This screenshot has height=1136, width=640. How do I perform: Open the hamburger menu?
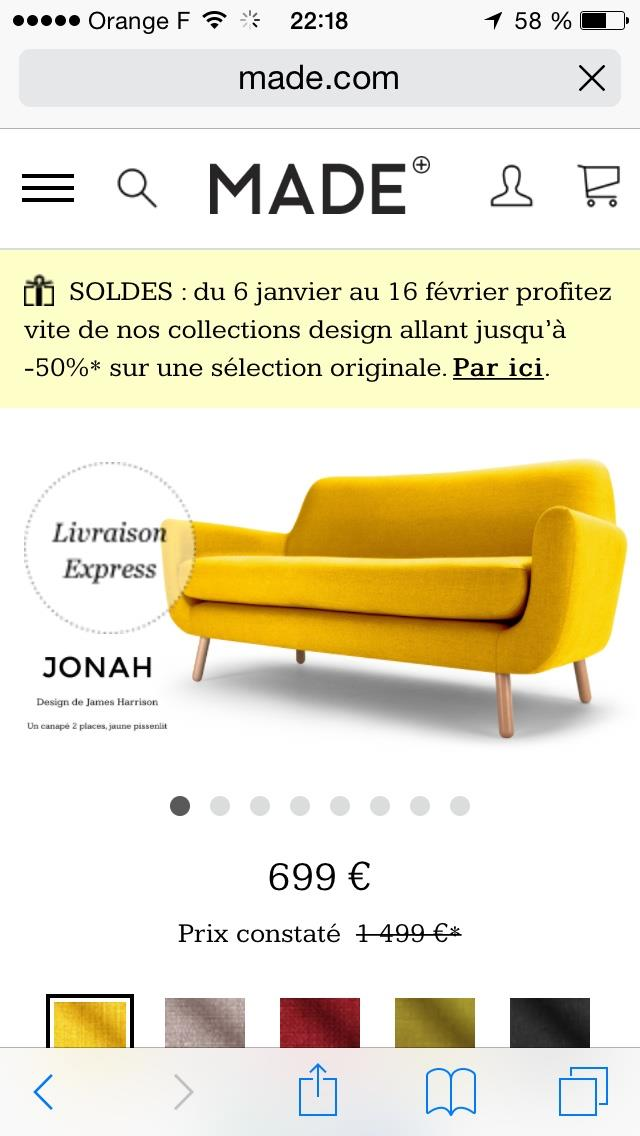click(x=48, y=188)
